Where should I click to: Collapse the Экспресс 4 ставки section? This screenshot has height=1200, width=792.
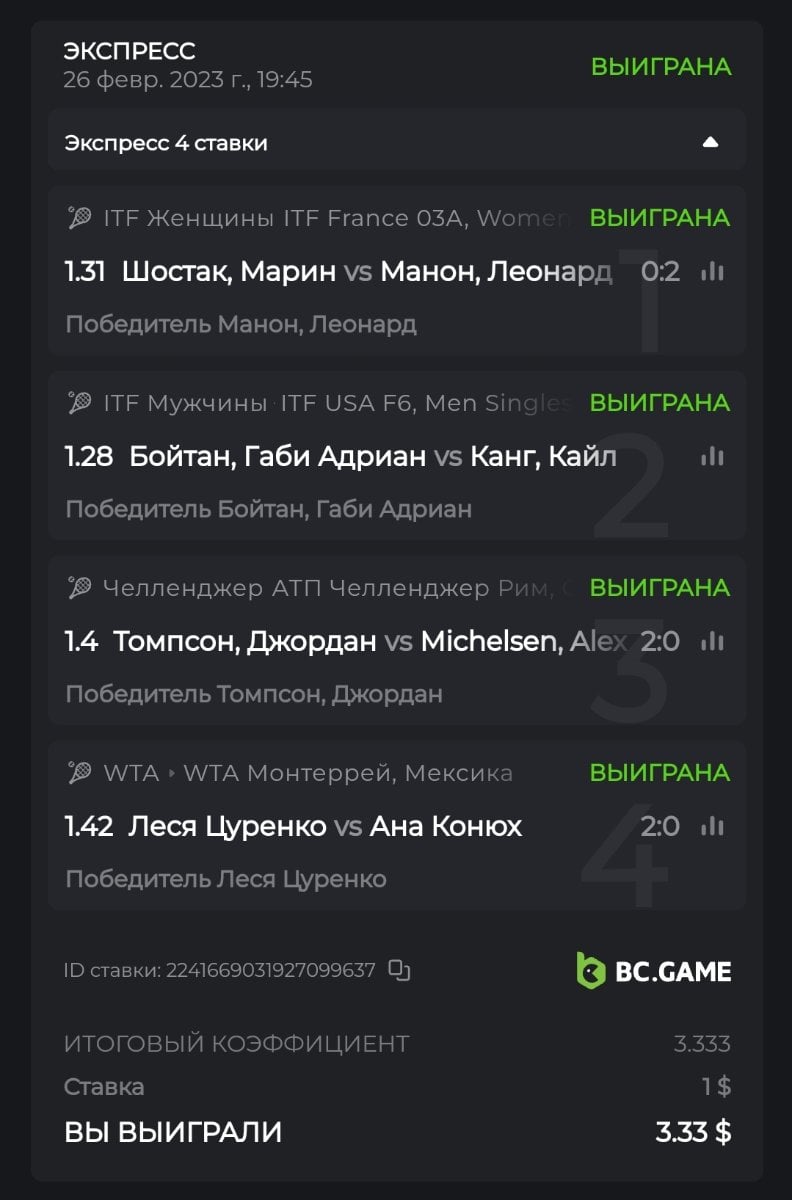pyautogui.click(x=710, y=143)
